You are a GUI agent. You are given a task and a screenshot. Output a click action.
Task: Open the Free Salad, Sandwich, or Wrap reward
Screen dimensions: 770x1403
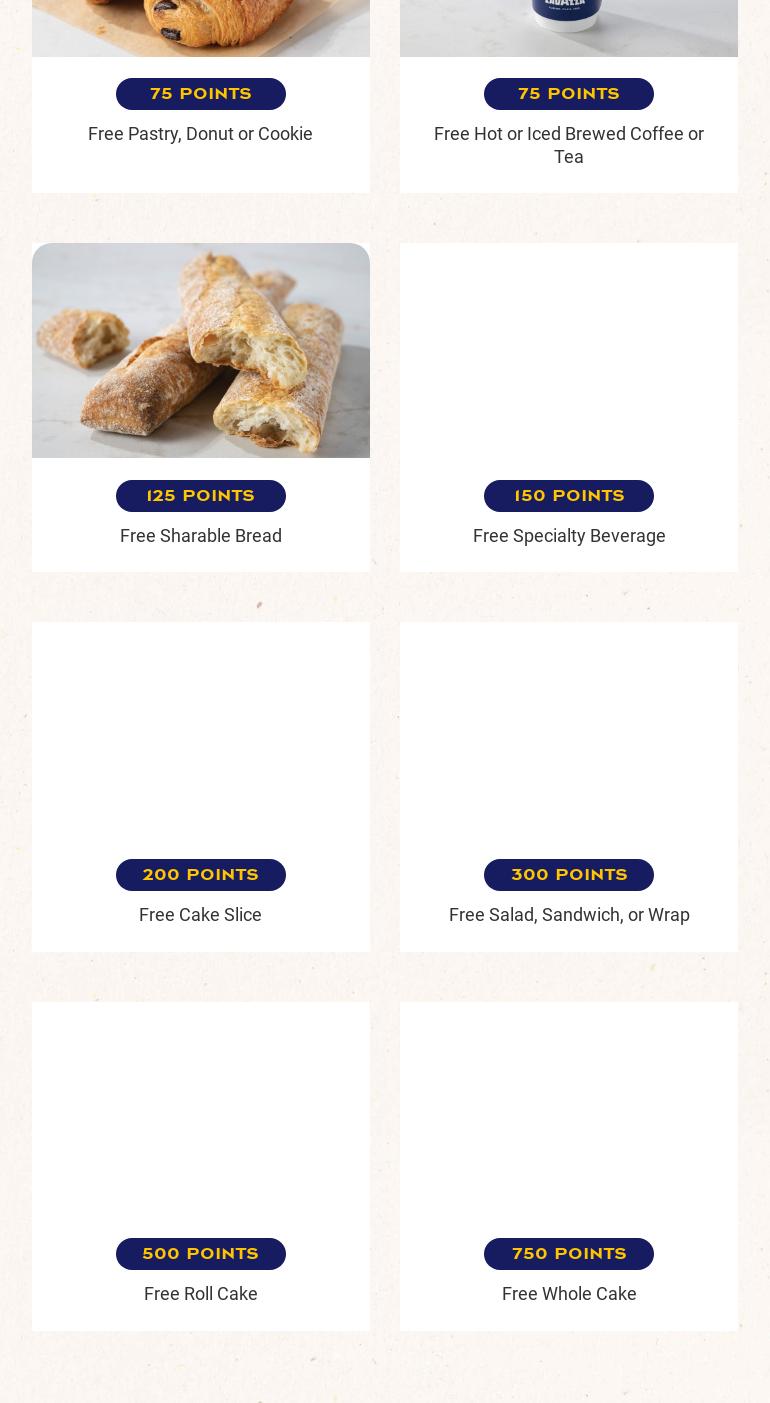click(x=568, y=914)
